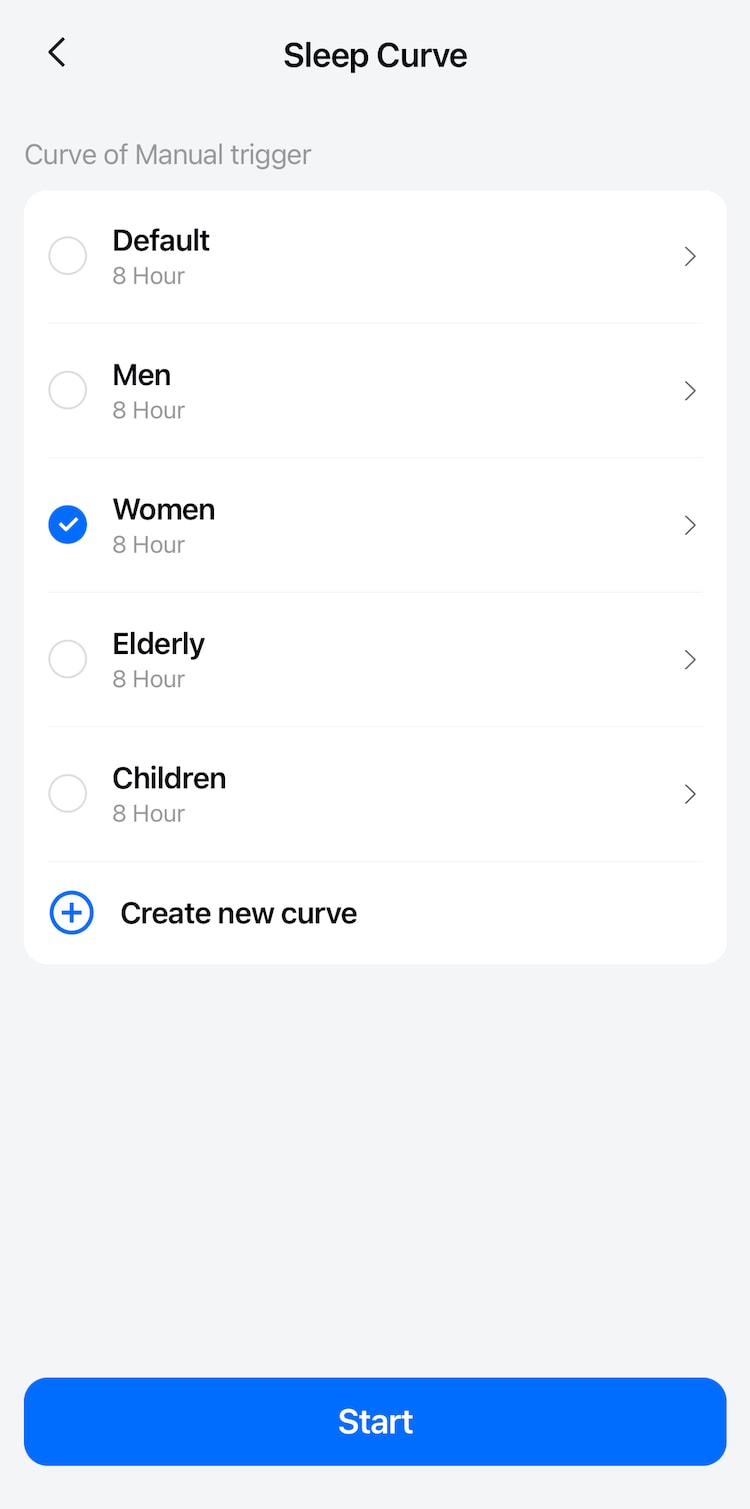Screen dimensions: 750x1509
Task: Click the chevron icon beside Default curve
Action: pos(689,256)
